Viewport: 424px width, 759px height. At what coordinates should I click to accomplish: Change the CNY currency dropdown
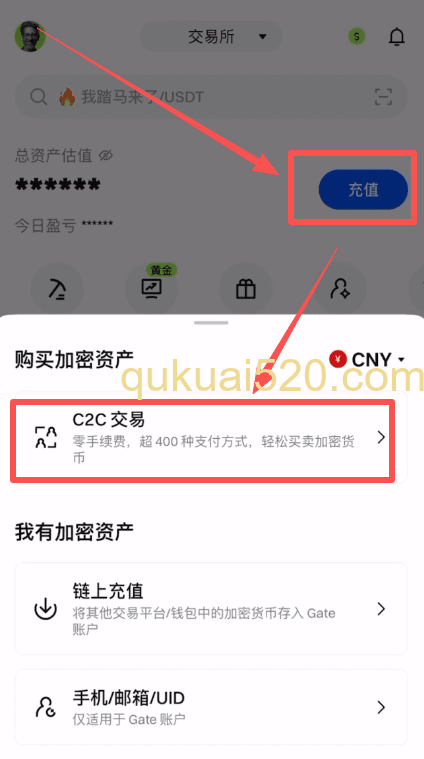click(x=367, y=360)
